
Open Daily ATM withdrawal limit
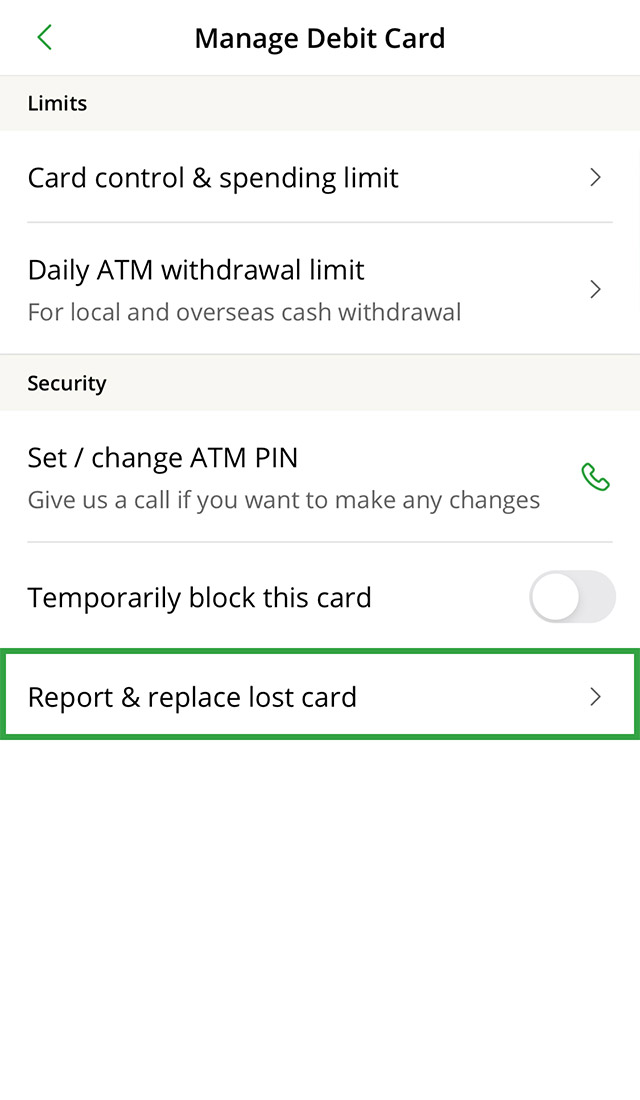point(318,289)
